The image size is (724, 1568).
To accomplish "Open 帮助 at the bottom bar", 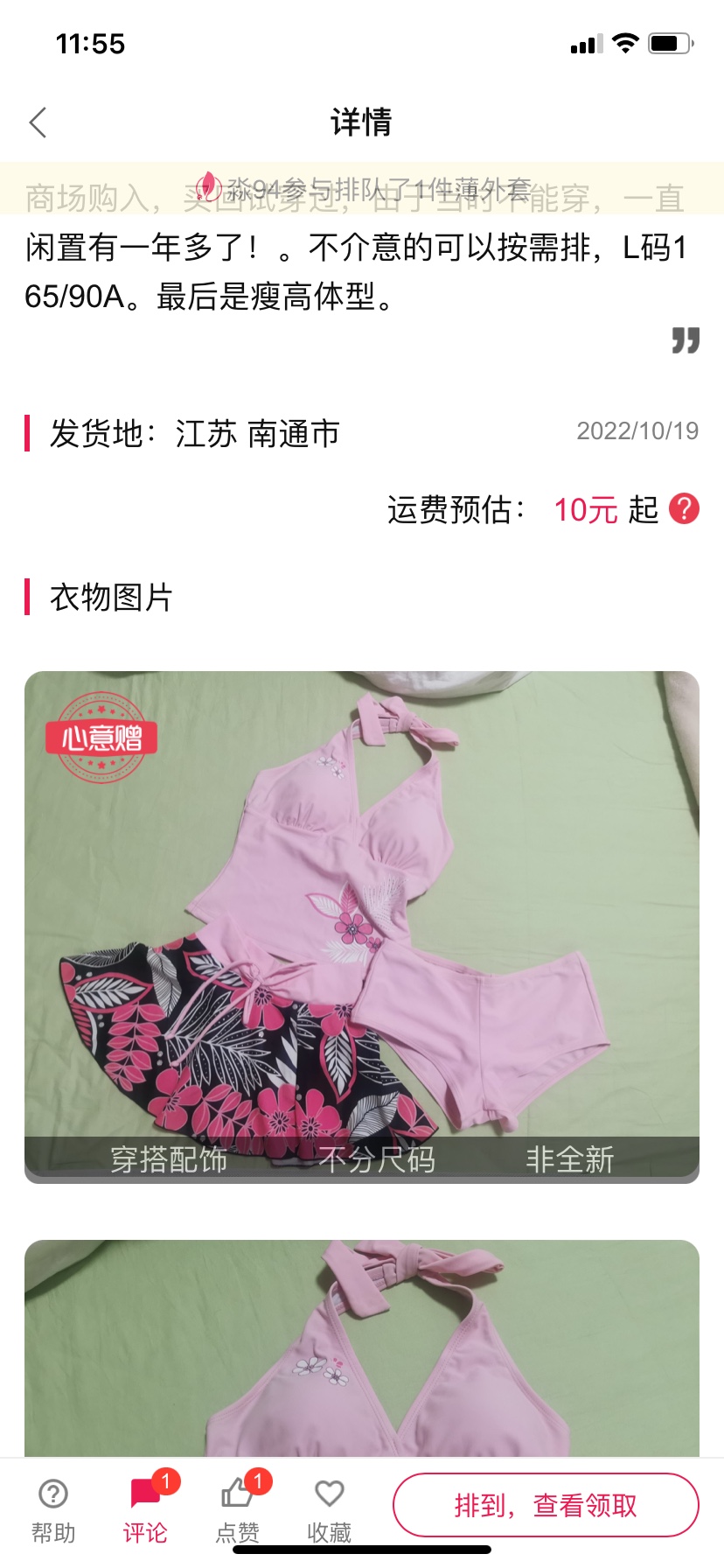I will click(53, 1509).
